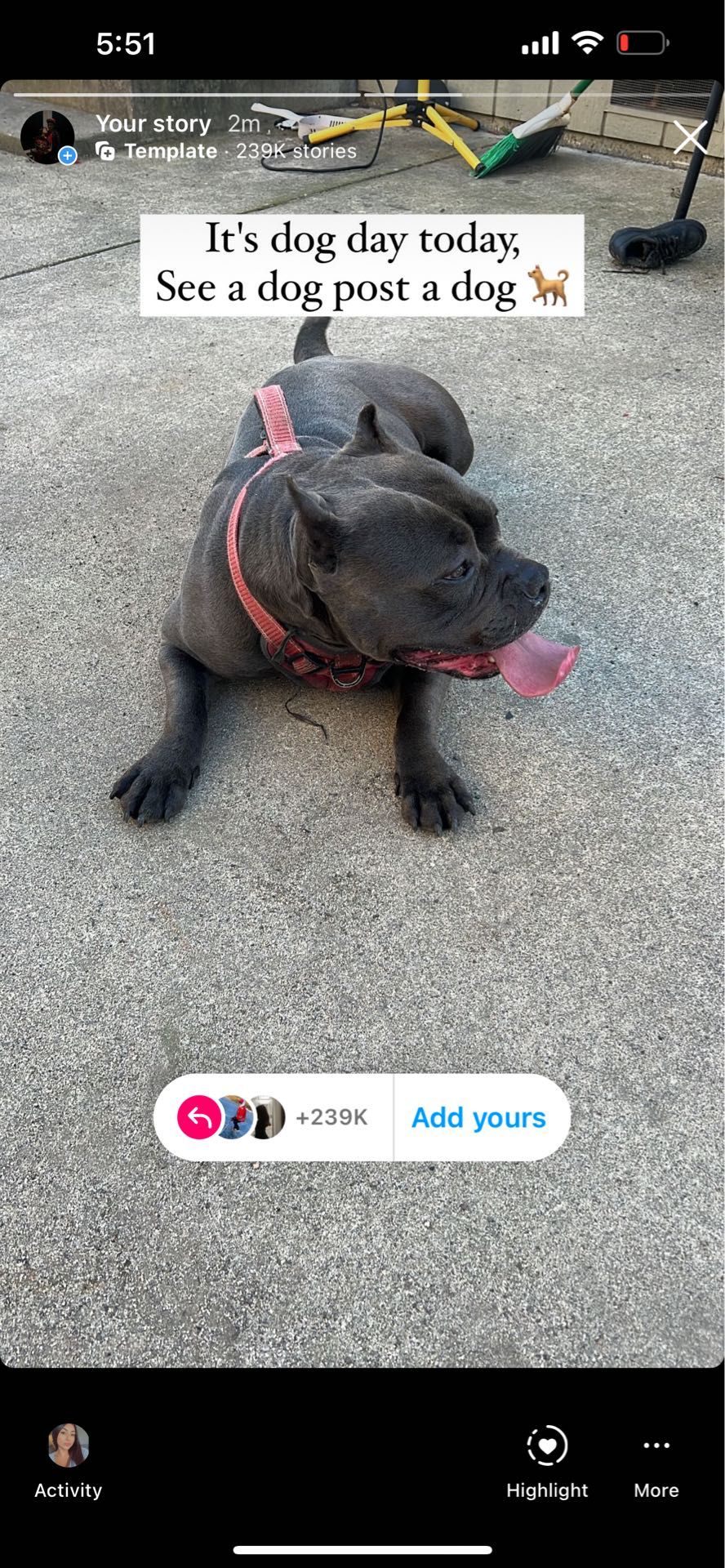Add this story to a Highlight
Screen dimensions: 725x1568
click(x=547, y=1461)
